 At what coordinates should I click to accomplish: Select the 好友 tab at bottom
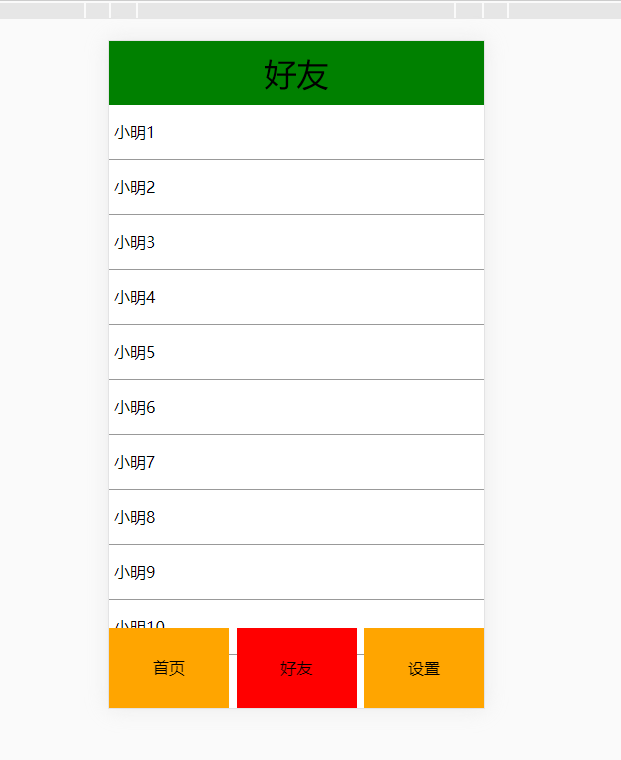[296, 668]
